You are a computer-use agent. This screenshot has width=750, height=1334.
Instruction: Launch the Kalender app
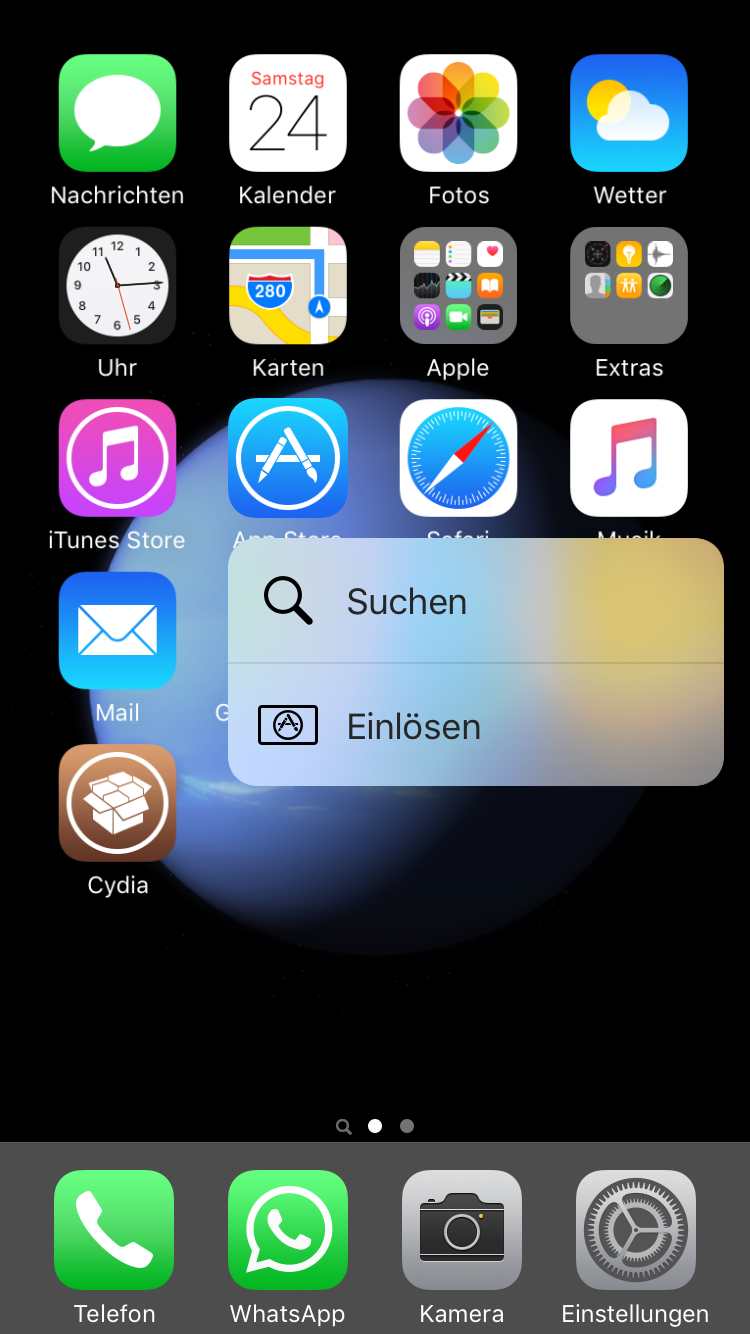(288, 114)
